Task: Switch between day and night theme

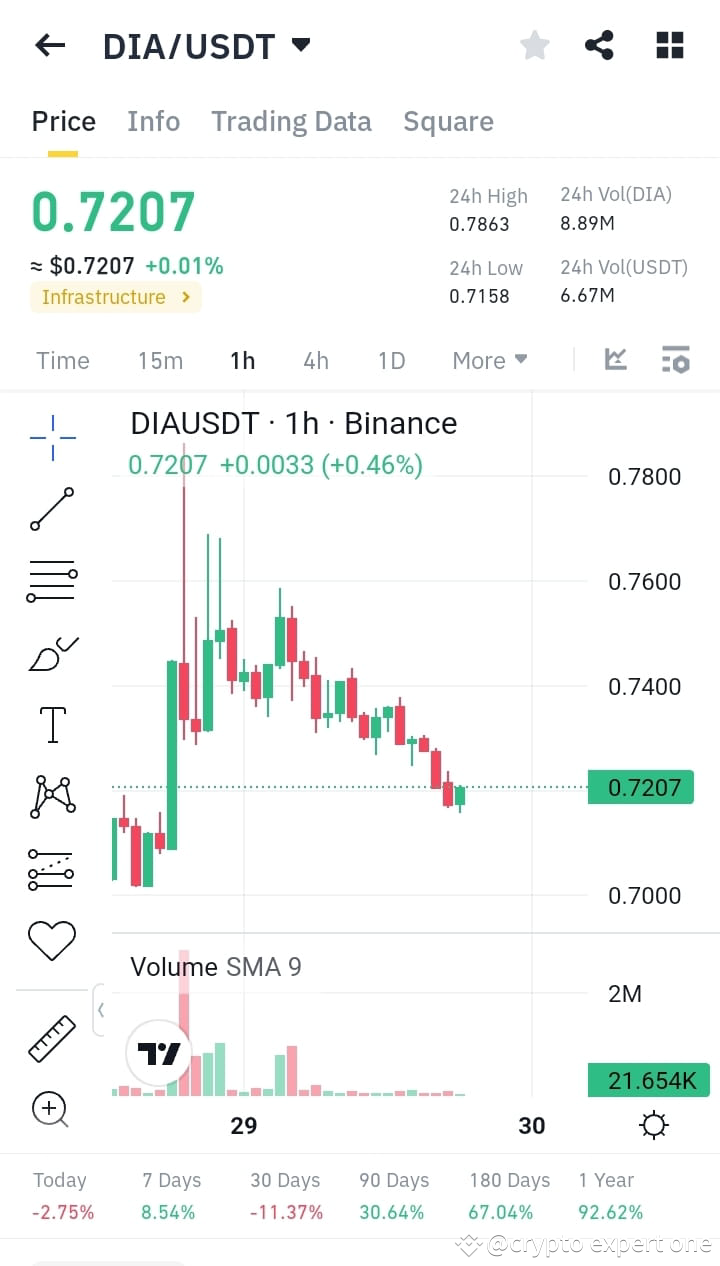Action: [x=654, y=1124]
